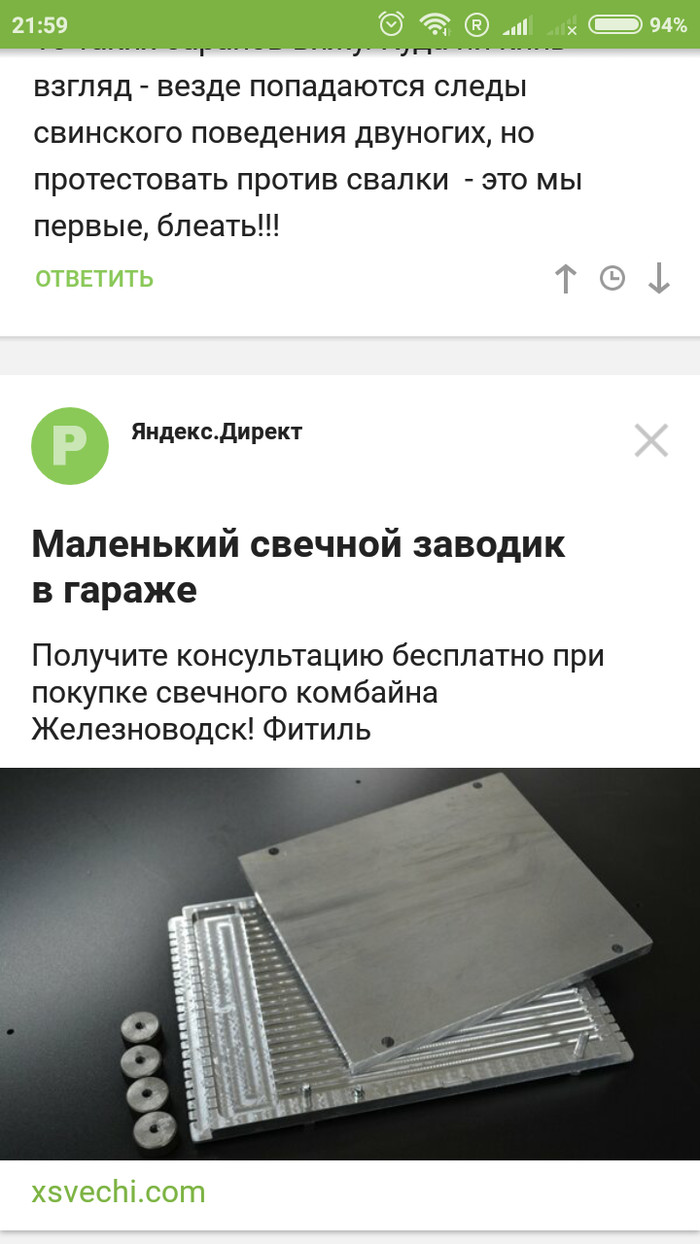This screenshot has height=1244, width=700.
Task: Visit the xsvechi.com link
Action: click(x=118, y=1192)
